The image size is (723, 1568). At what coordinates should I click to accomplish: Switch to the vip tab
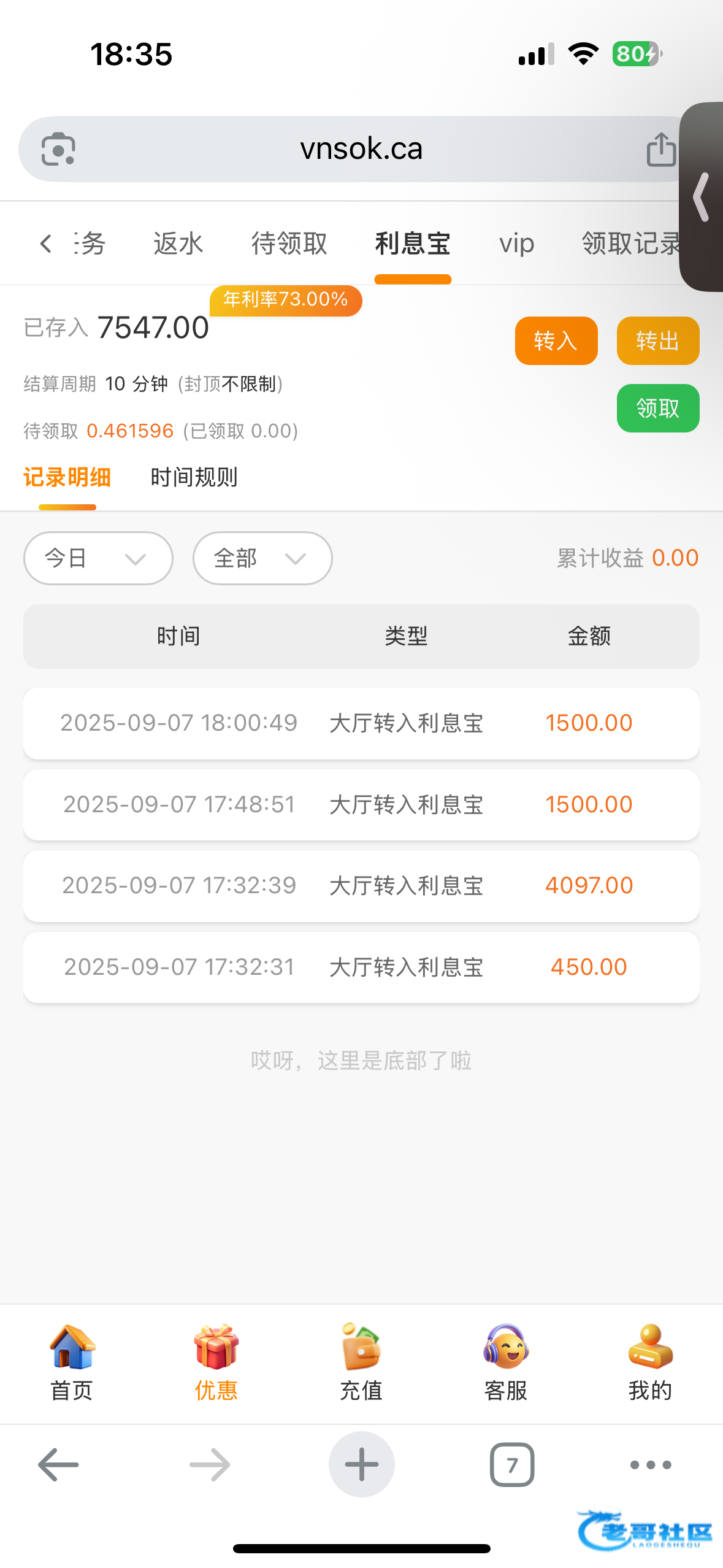click(516, 244)
